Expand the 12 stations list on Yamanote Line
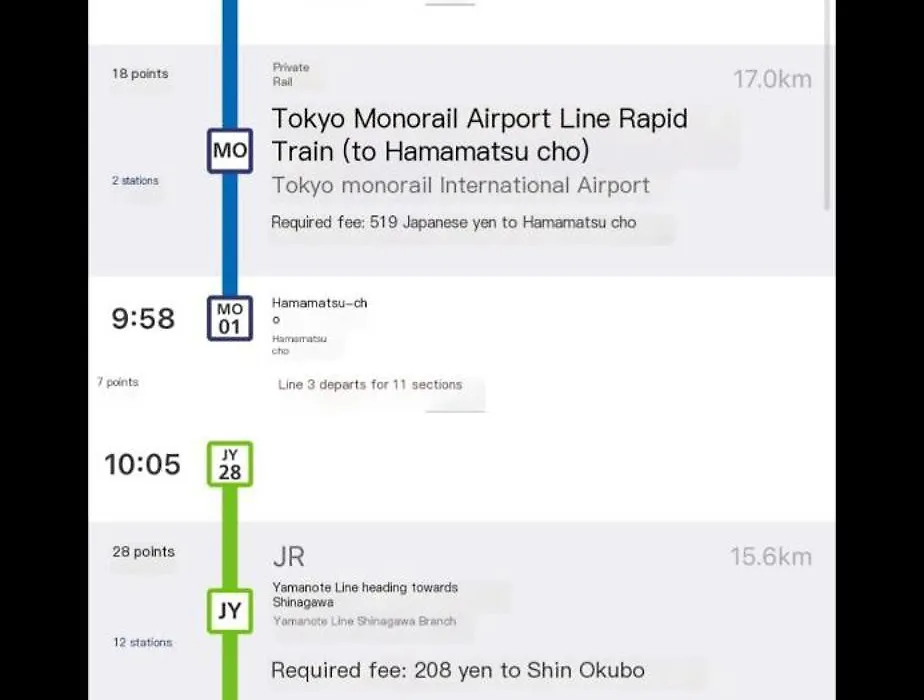Image resolution: width=924 pixels, height=700 pixels. pos(142,642)
